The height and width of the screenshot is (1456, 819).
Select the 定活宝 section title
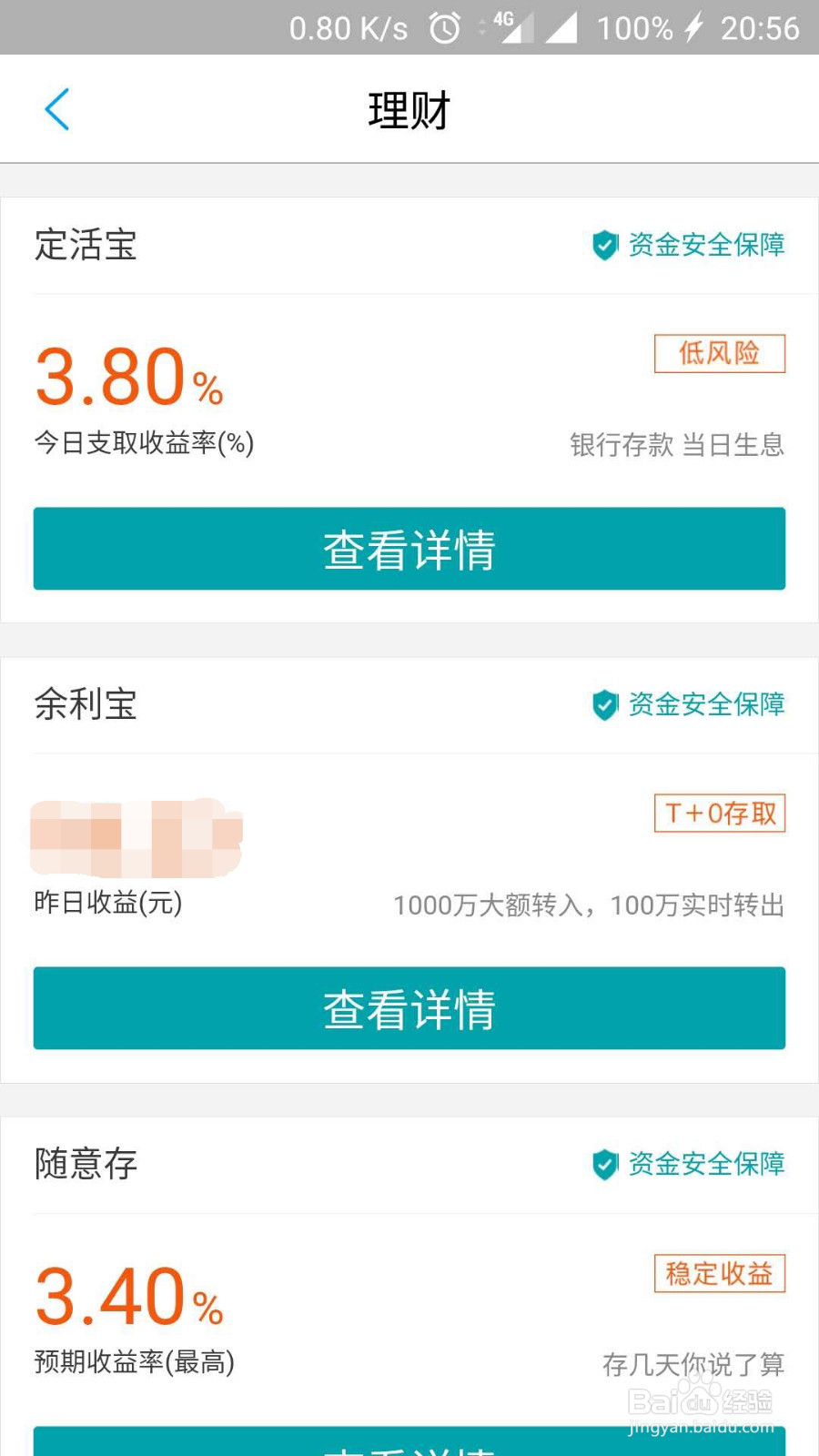coord(86,246)
